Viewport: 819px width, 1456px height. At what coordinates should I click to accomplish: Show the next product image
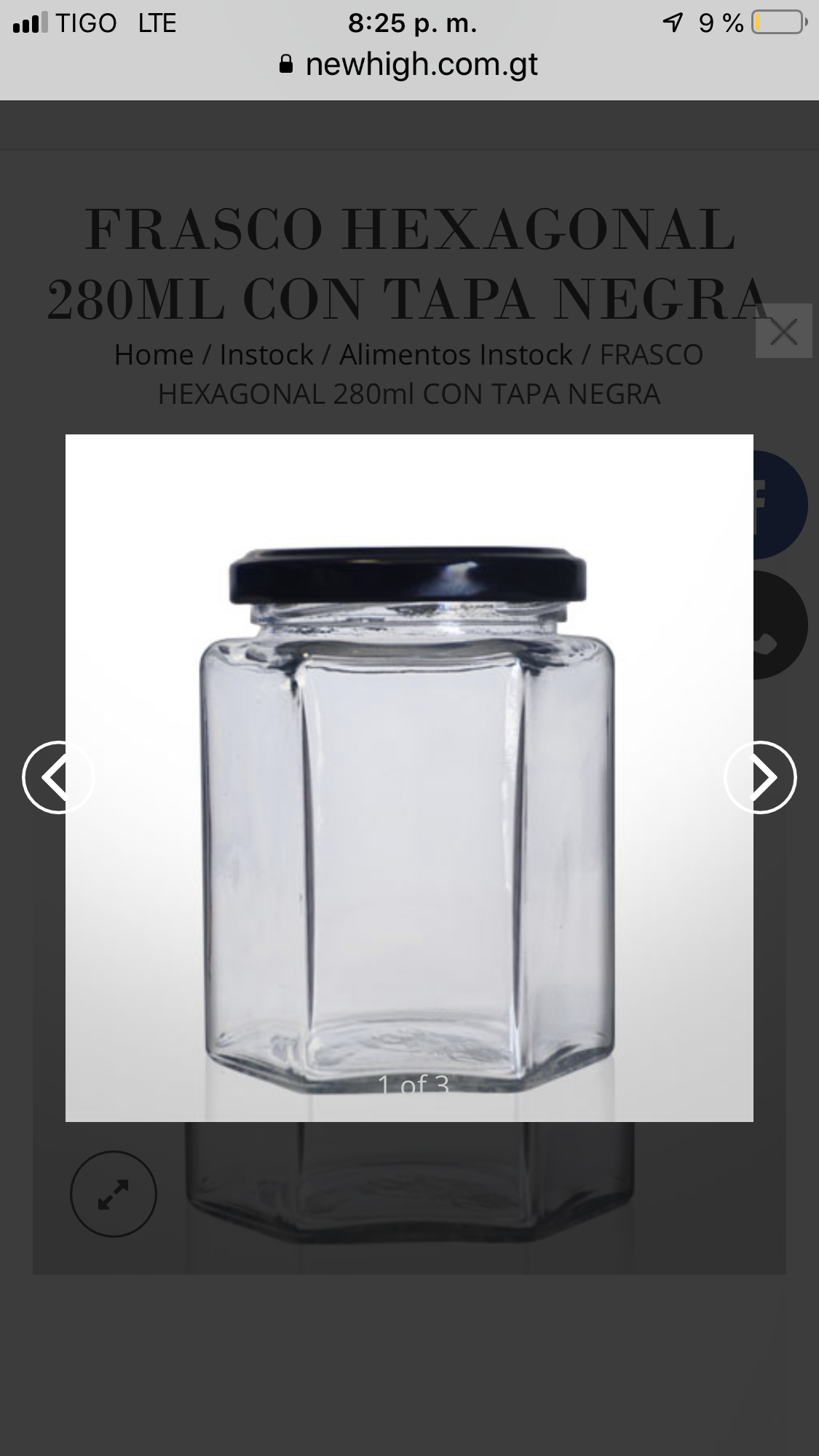click(x=760, y=777)
